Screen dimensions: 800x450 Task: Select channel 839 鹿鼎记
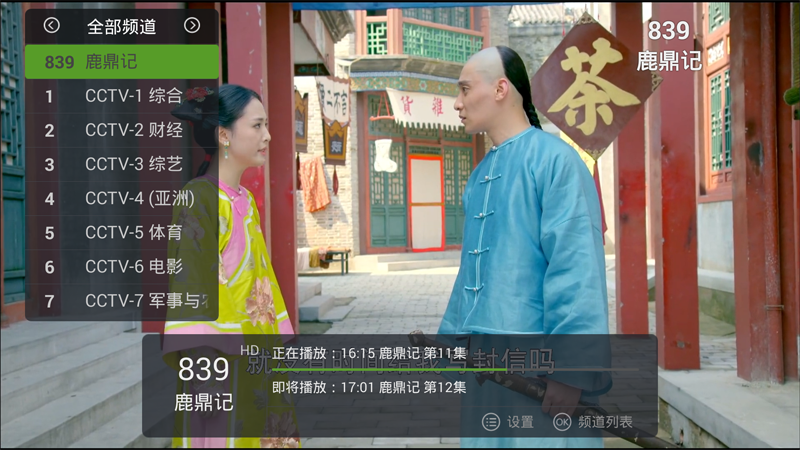pos(121,62)
